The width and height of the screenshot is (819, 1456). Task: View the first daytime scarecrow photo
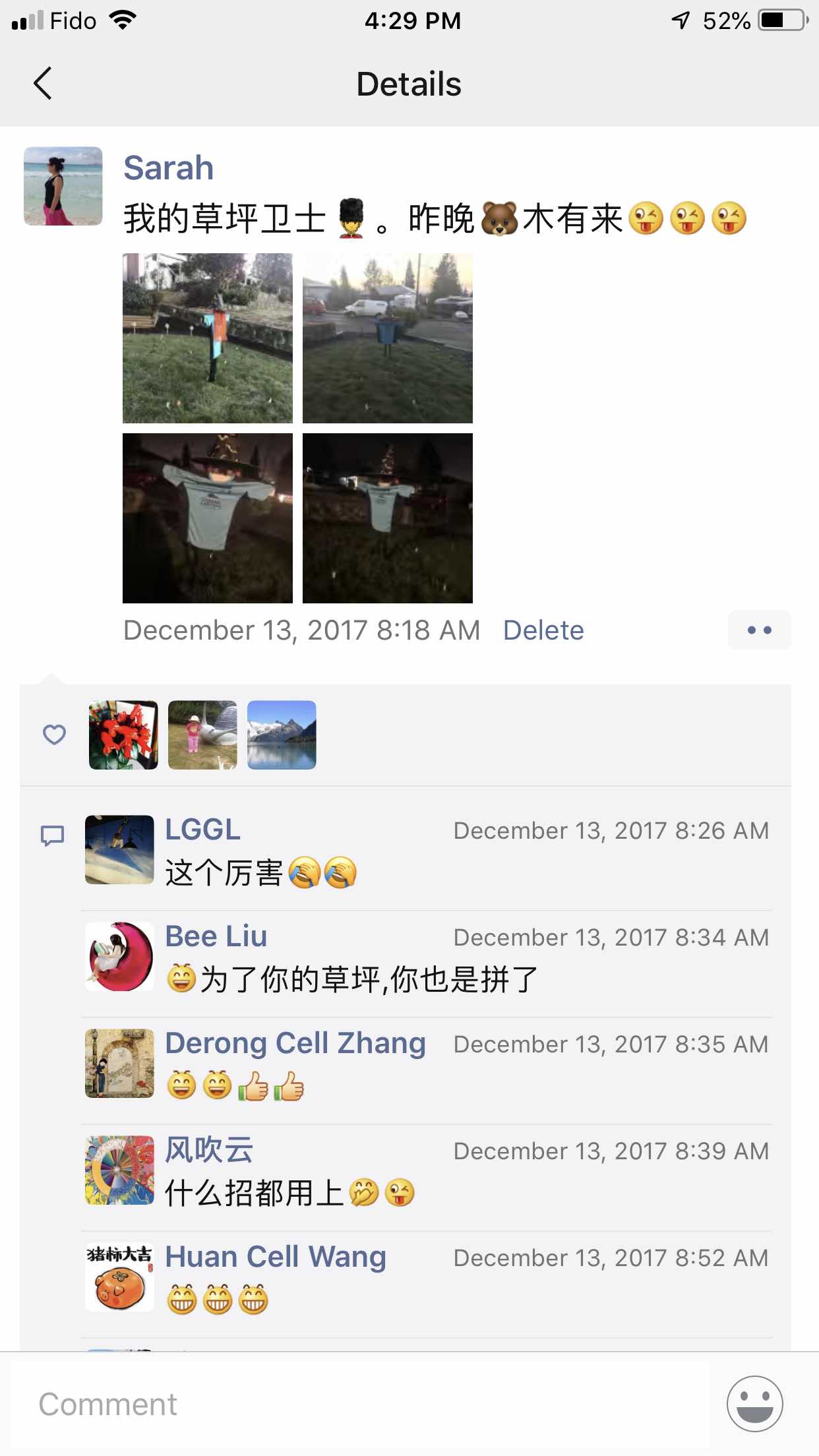[208, 338]
